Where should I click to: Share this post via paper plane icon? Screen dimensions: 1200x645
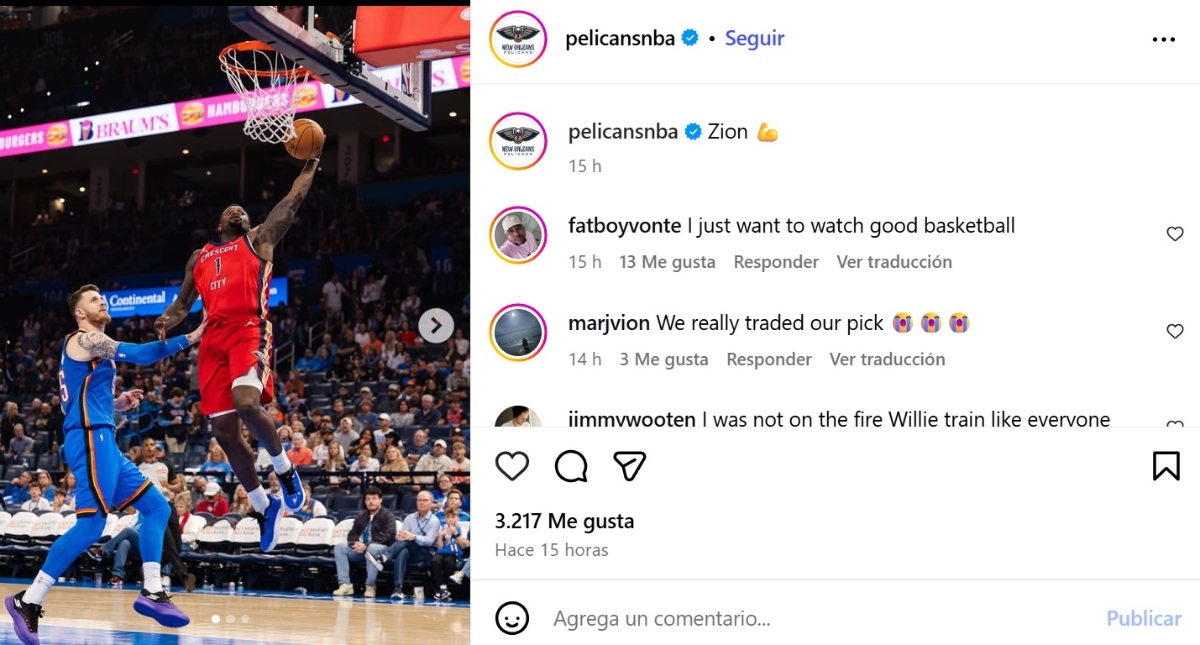click(x=629, y=466)
